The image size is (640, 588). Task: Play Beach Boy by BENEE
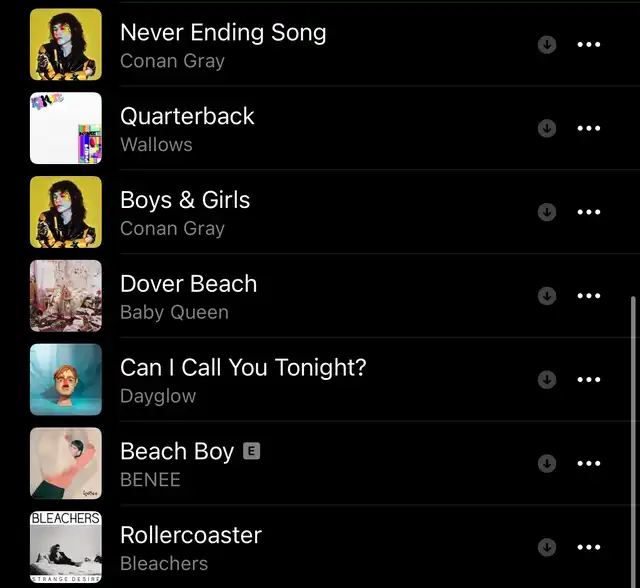tap(177, 464)
